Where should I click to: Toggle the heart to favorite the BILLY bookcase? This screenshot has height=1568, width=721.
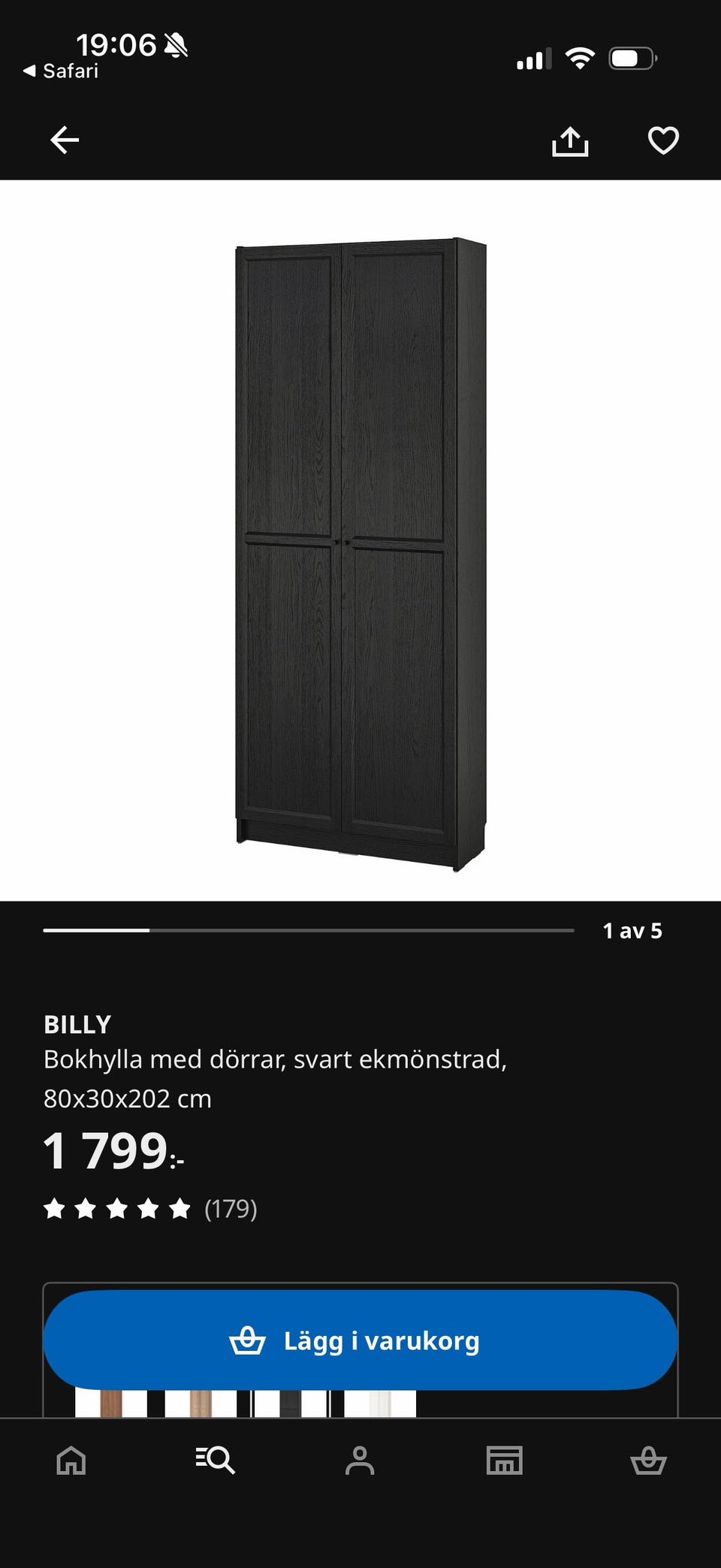(662, 140)
